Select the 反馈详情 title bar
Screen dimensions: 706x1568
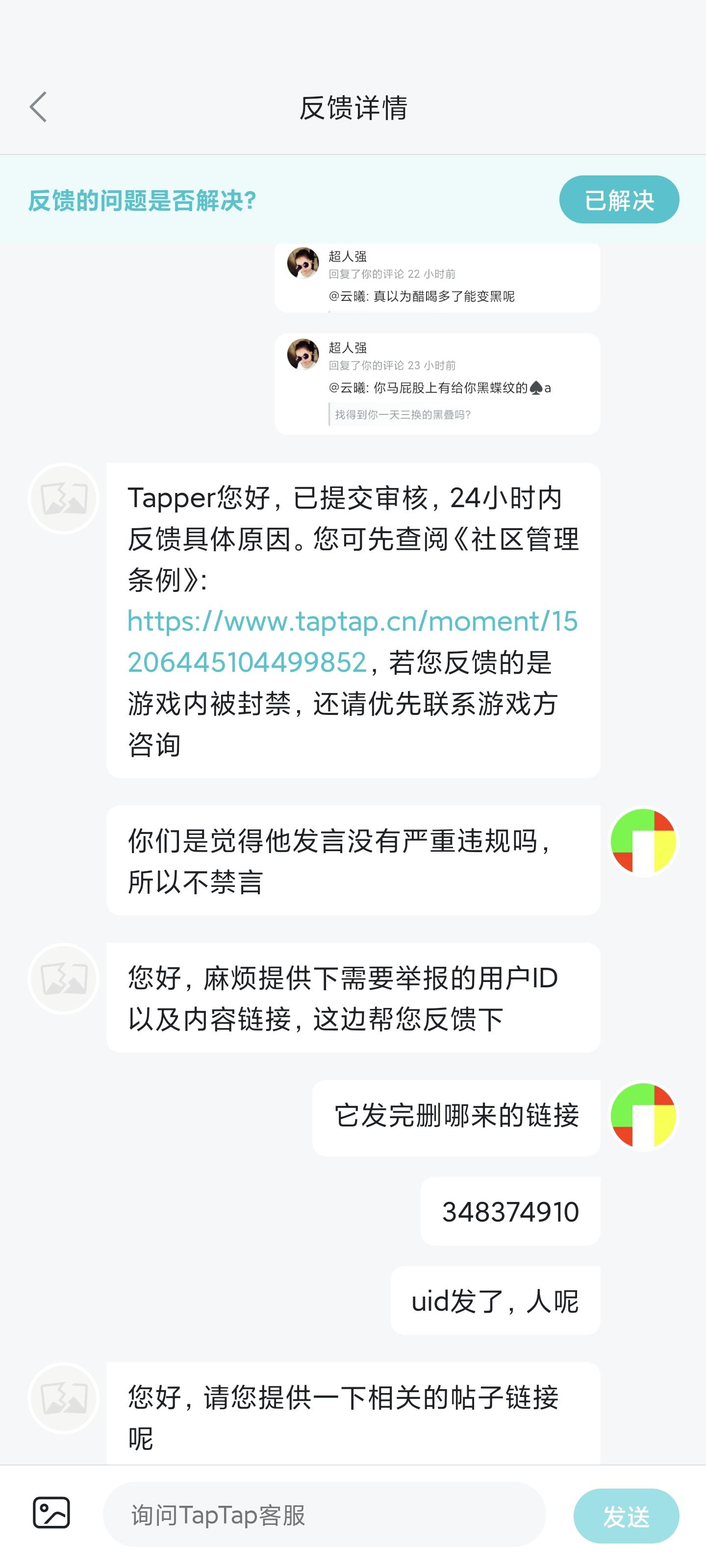[x=353, y=106]
